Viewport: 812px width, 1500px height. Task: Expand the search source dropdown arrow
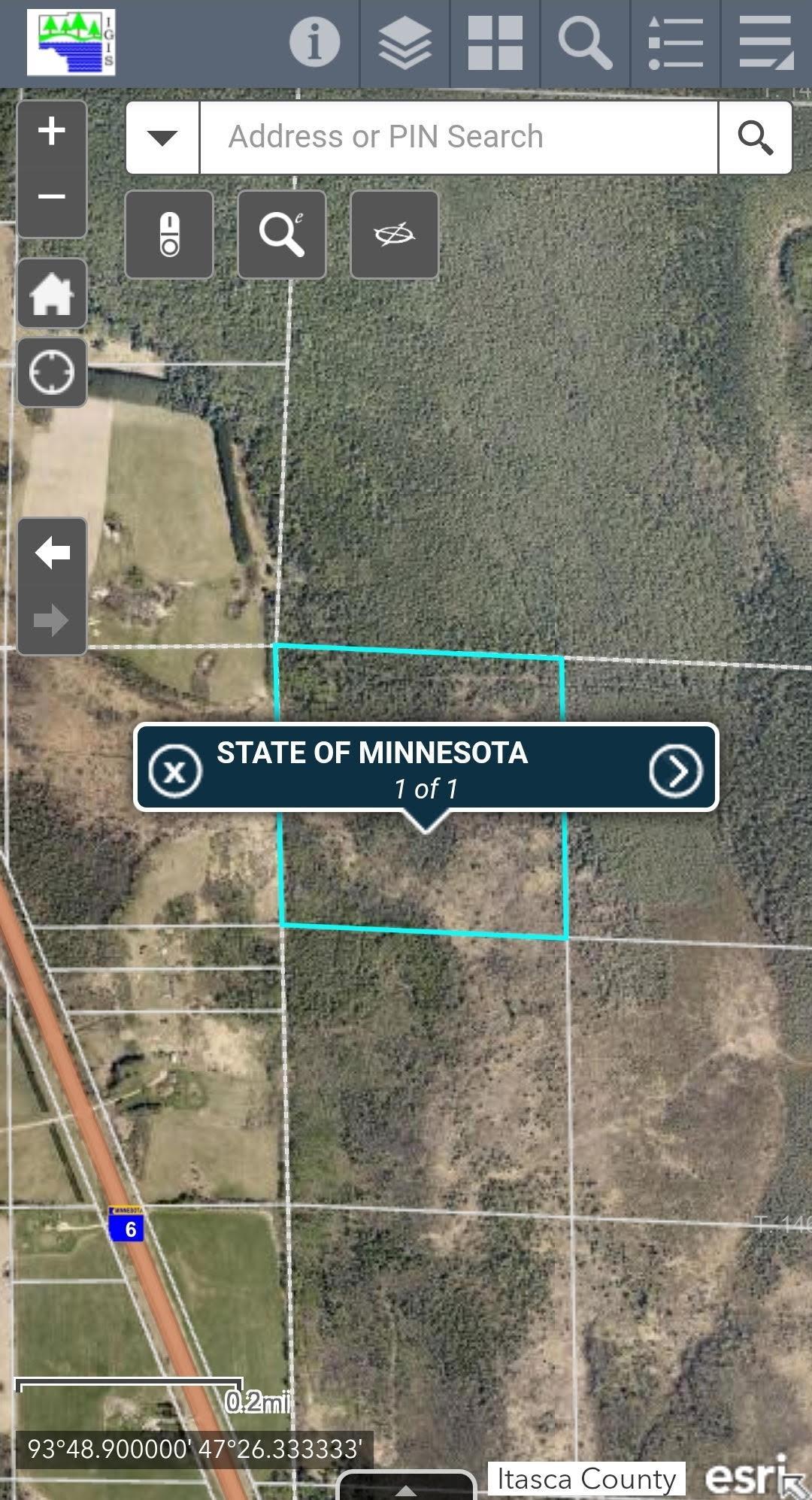point(162,138)
